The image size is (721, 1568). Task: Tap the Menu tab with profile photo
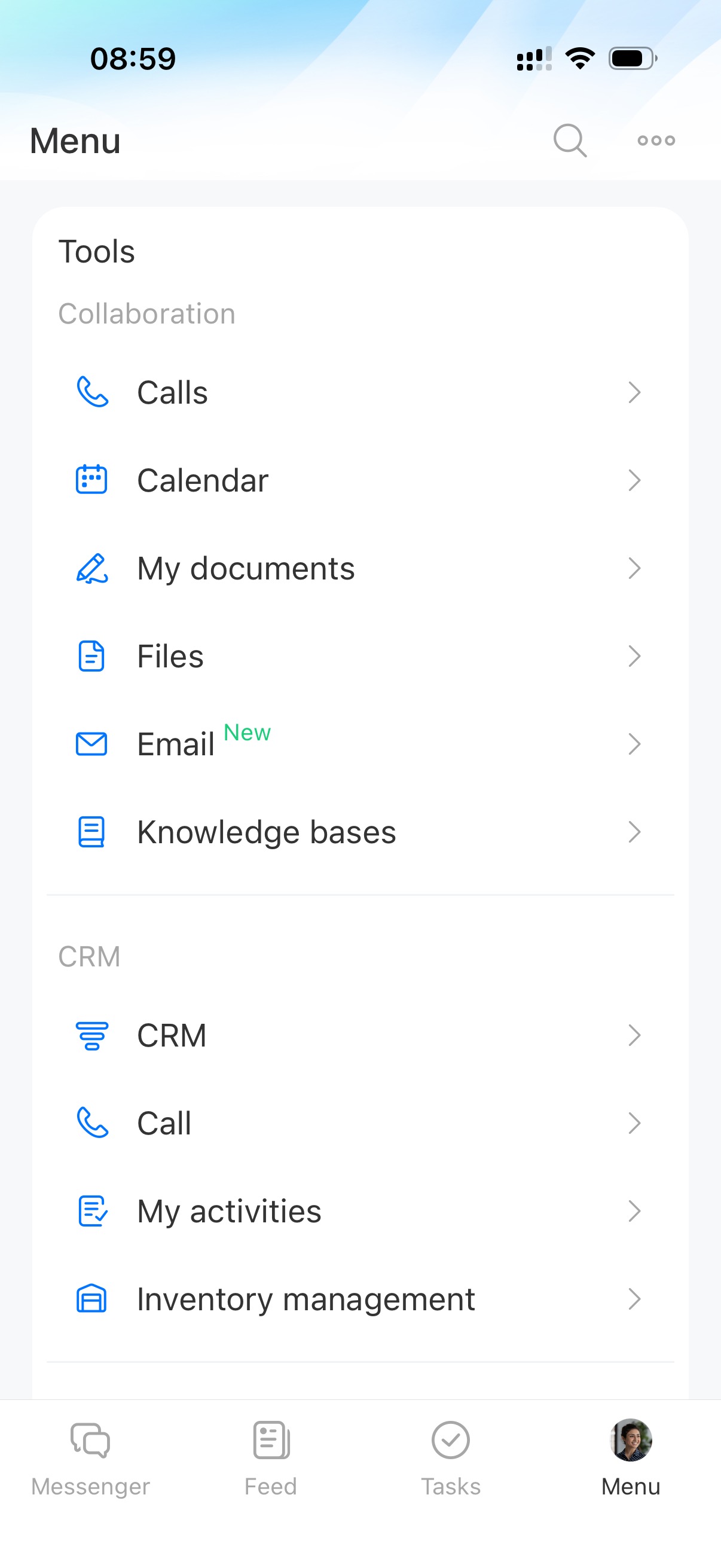point(630,1457)
